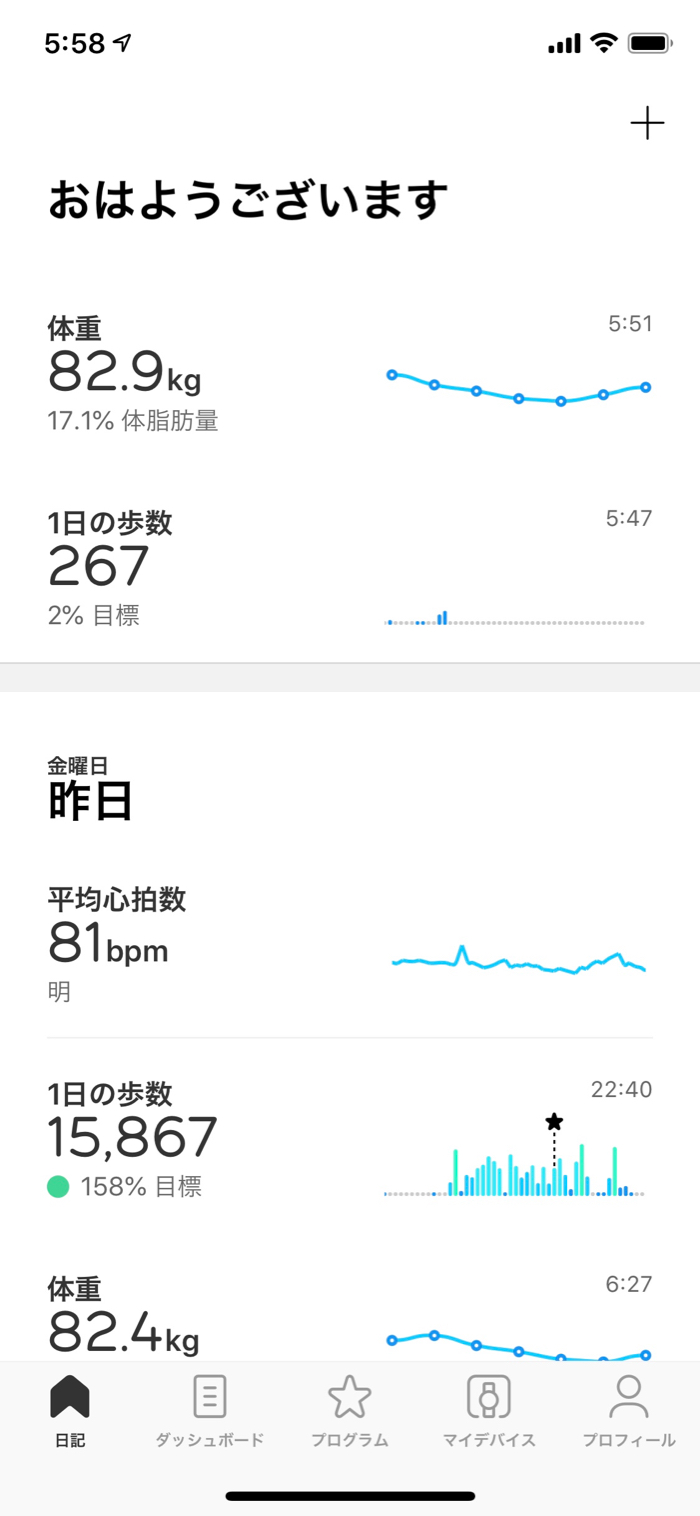The width and height of the screenshot is (700, 1516).
Task: Switch to the ダッシュボード tab
Action: (209, 1410)
